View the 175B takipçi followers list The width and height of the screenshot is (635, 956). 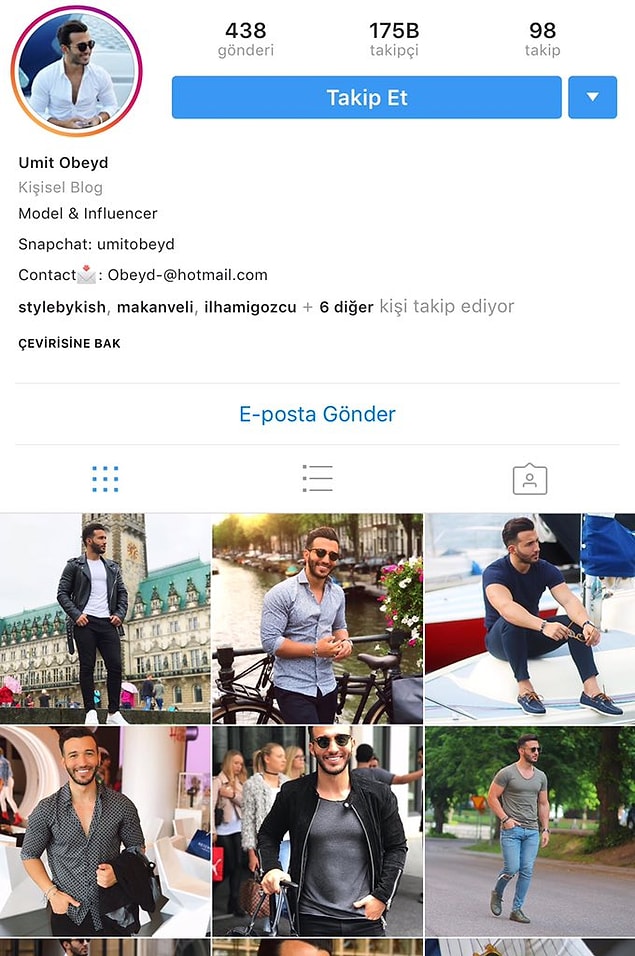pos(394,39)
